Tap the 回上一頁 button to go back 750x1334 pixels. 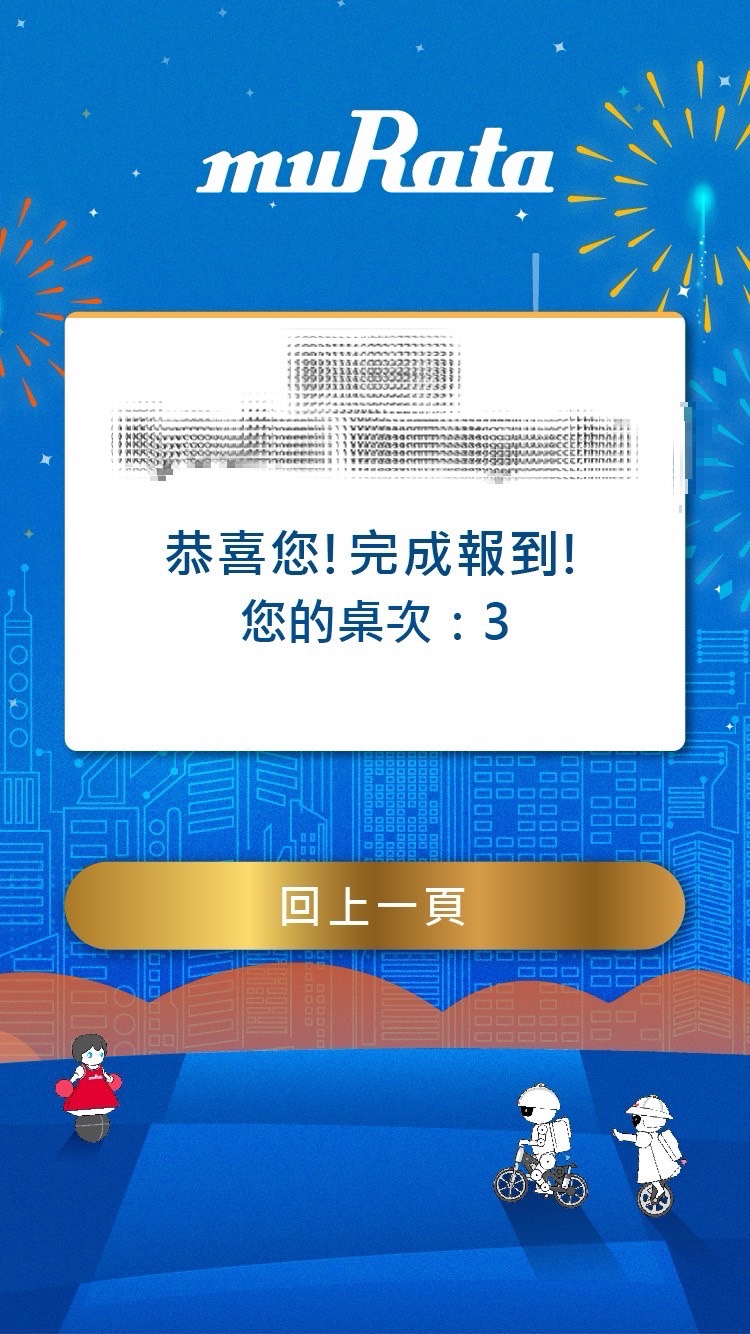click(x=374, y=906)
